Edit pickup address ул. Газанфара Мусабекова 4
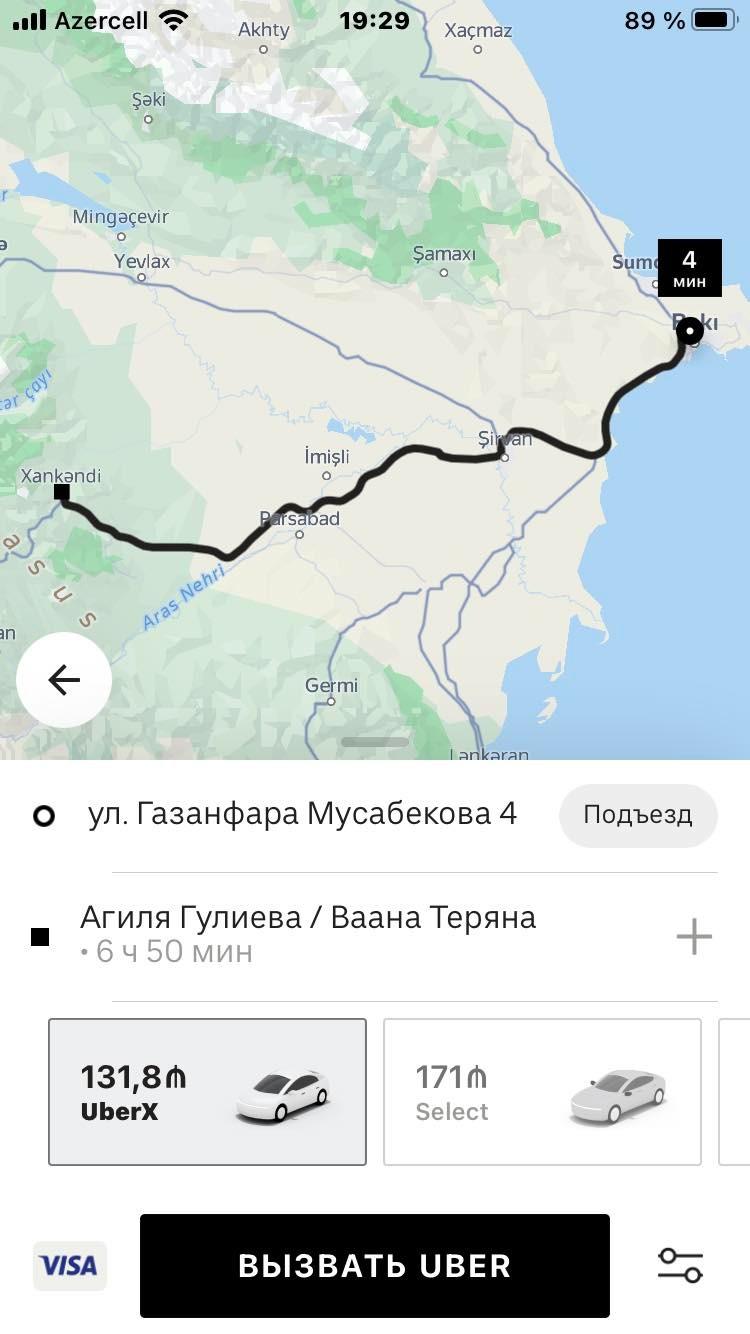 tap(302, 814)
